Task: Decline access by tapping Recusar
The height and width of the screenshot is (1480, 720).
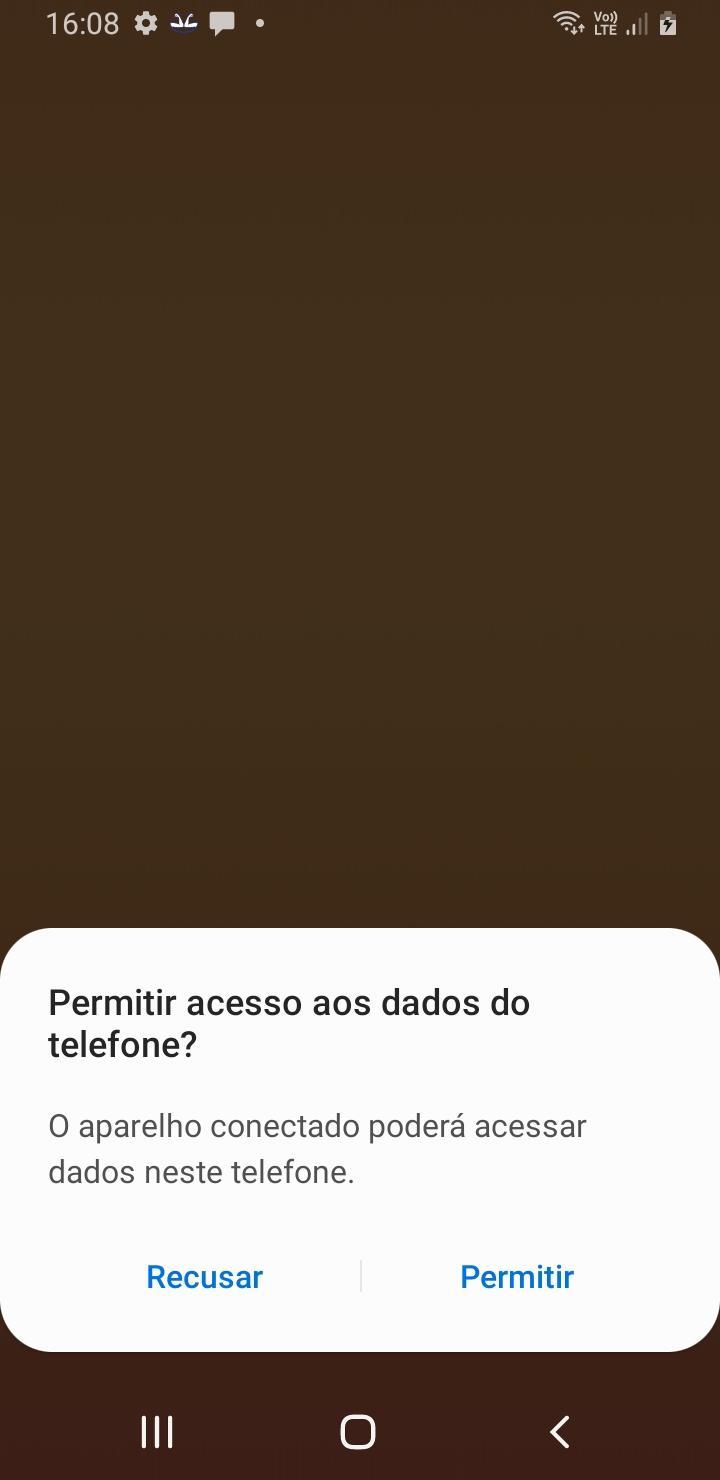Action: coord(204,1277)
